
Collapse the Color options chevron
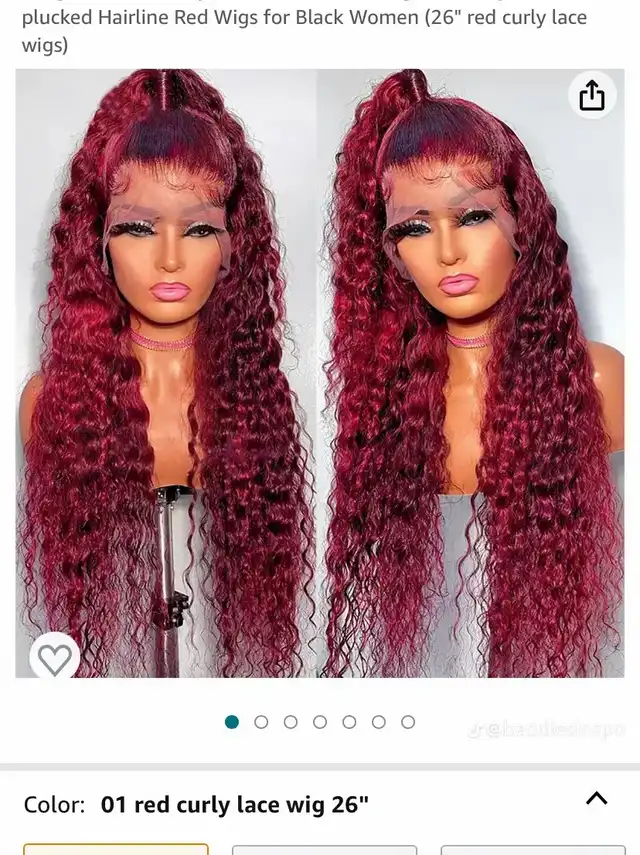pyautogui.click(x=596, y=799)
